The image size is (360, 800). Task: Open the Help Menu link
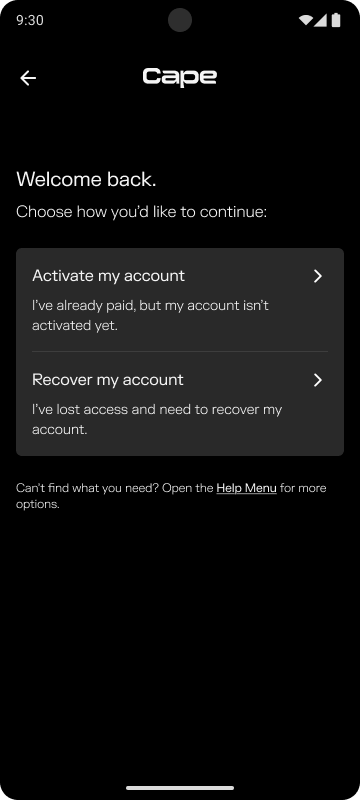point(246,488)
